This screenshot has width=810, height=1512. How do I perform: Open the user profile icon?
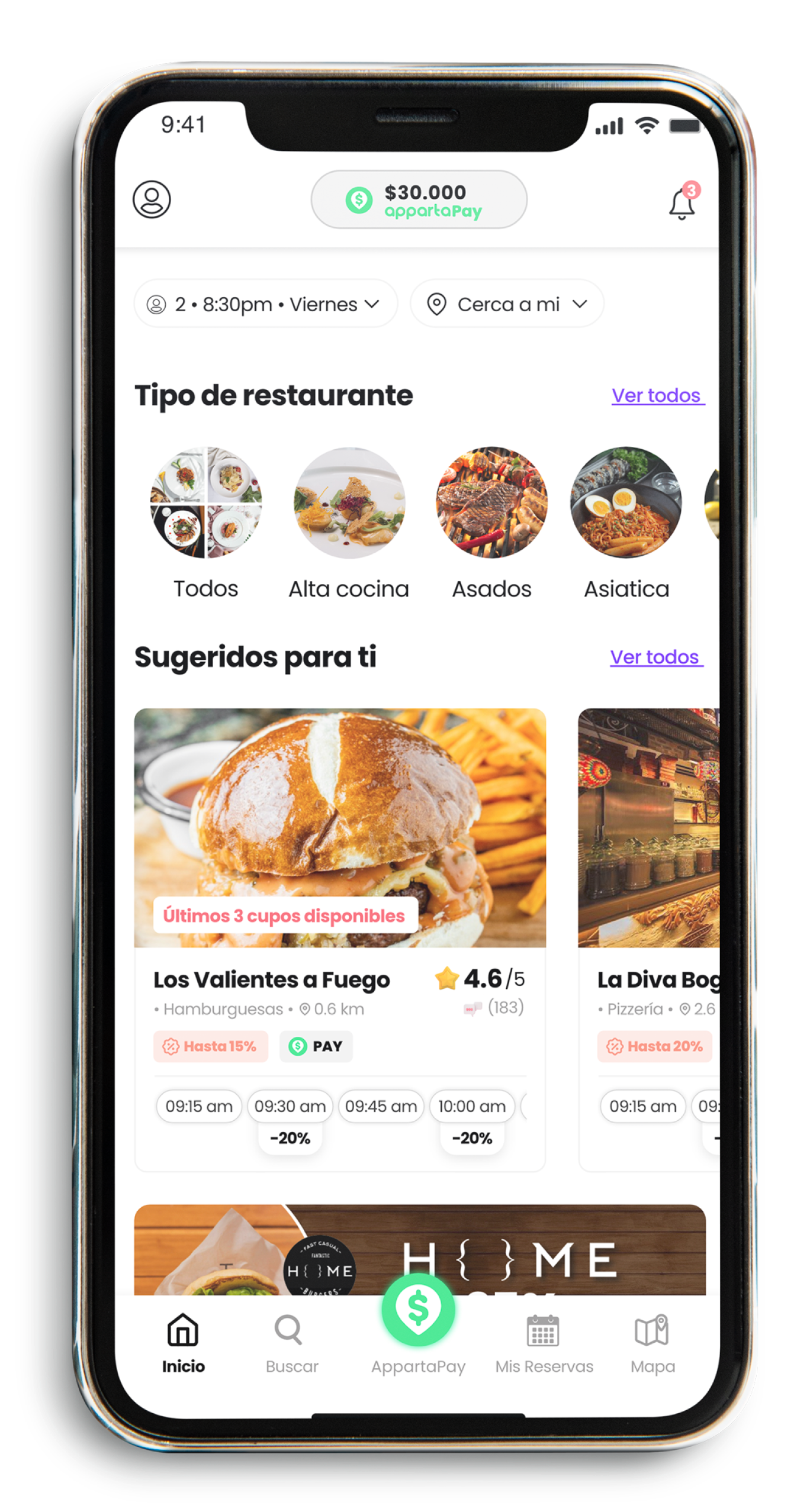pyautogui.click(x=152, y=199)
